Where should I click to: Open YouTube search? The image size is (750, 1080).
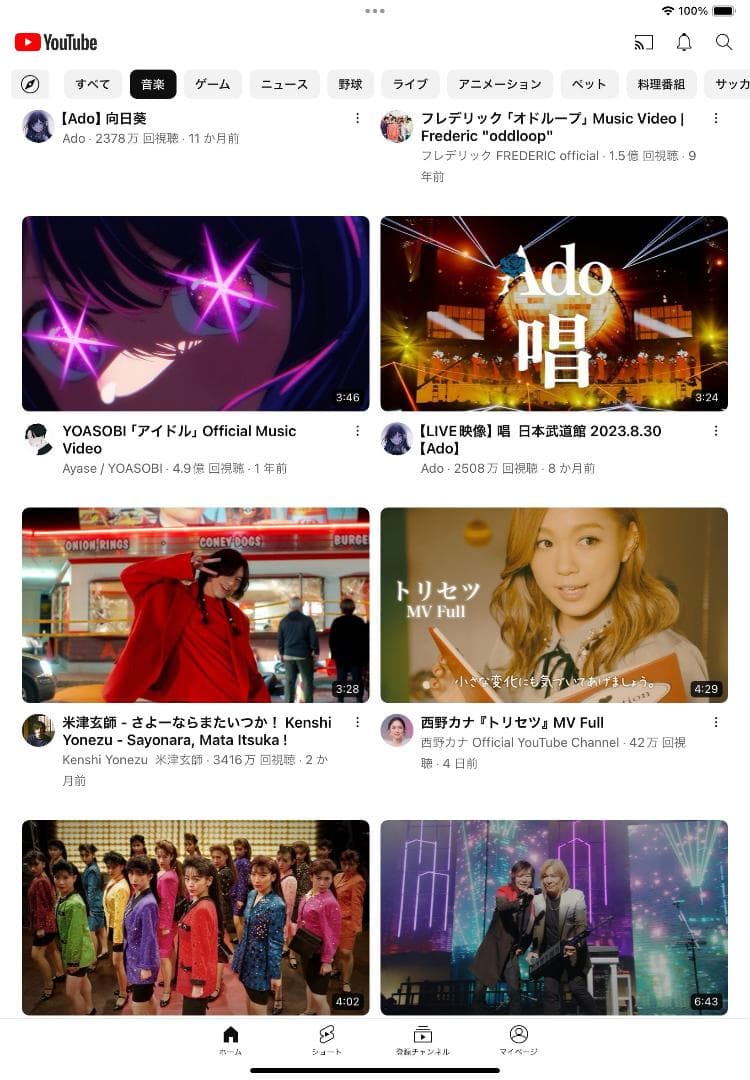point(723,42)
